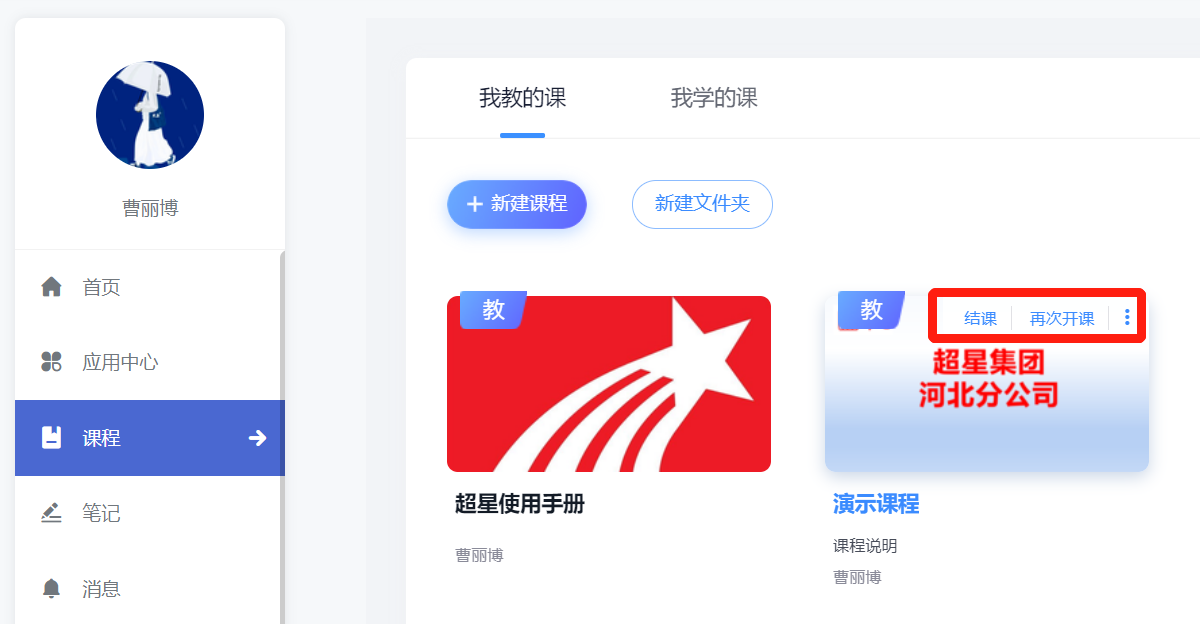Open 消息 notifications in the sidebar
1200x624 pixels.
pyautogui.click(x=101, y=589)
